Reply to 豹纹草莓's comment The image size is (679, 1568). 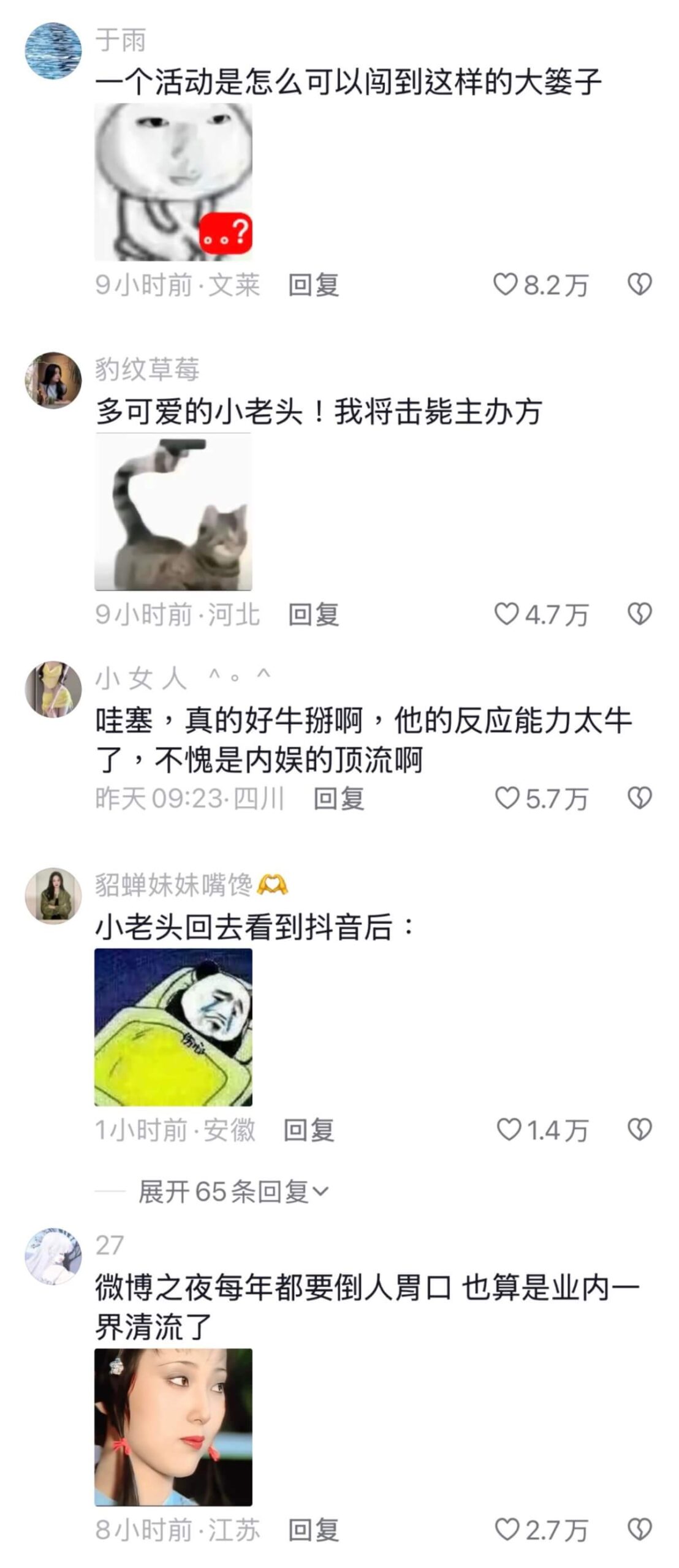[313, 615]
